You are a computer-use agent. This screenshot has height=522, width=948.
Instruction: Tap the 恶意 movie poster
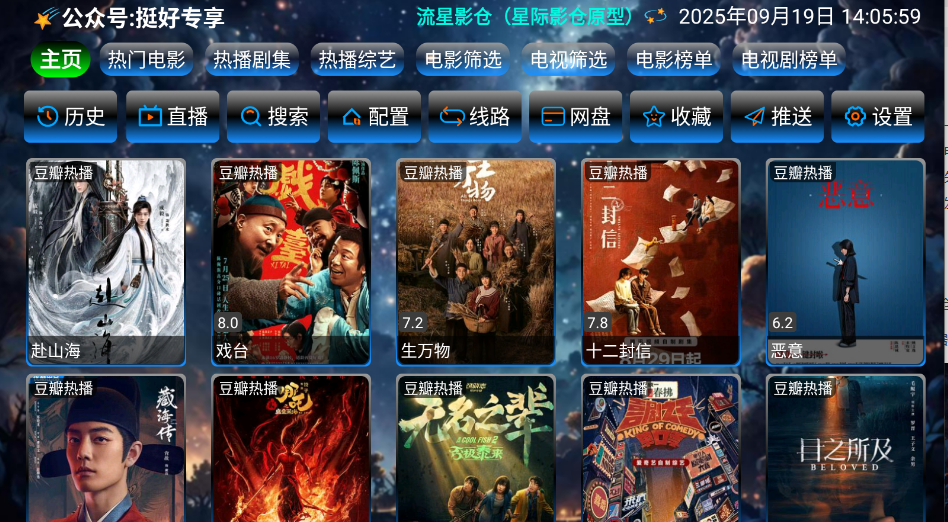pos(846,262)
